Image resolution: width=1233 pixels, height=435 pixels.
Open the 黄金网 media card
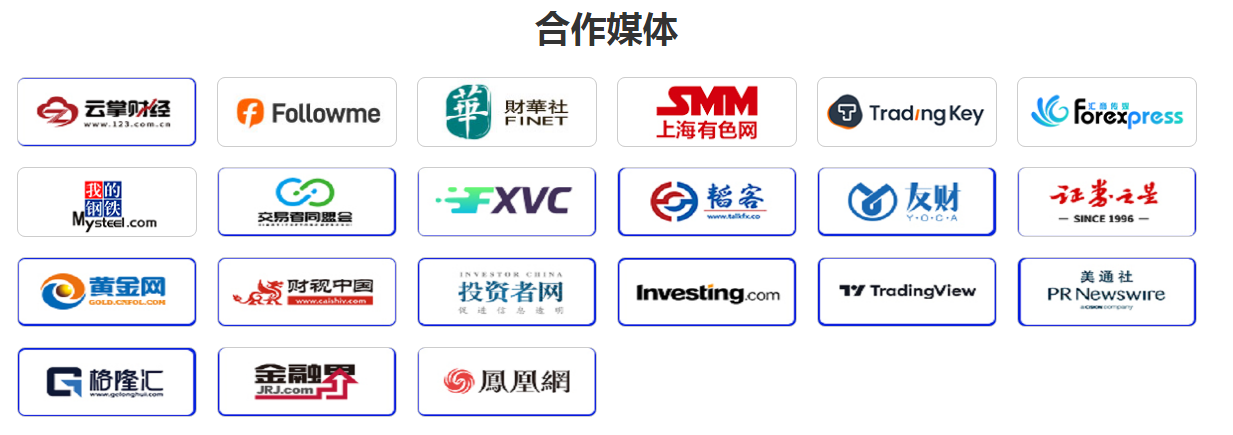tap(107, 292)
